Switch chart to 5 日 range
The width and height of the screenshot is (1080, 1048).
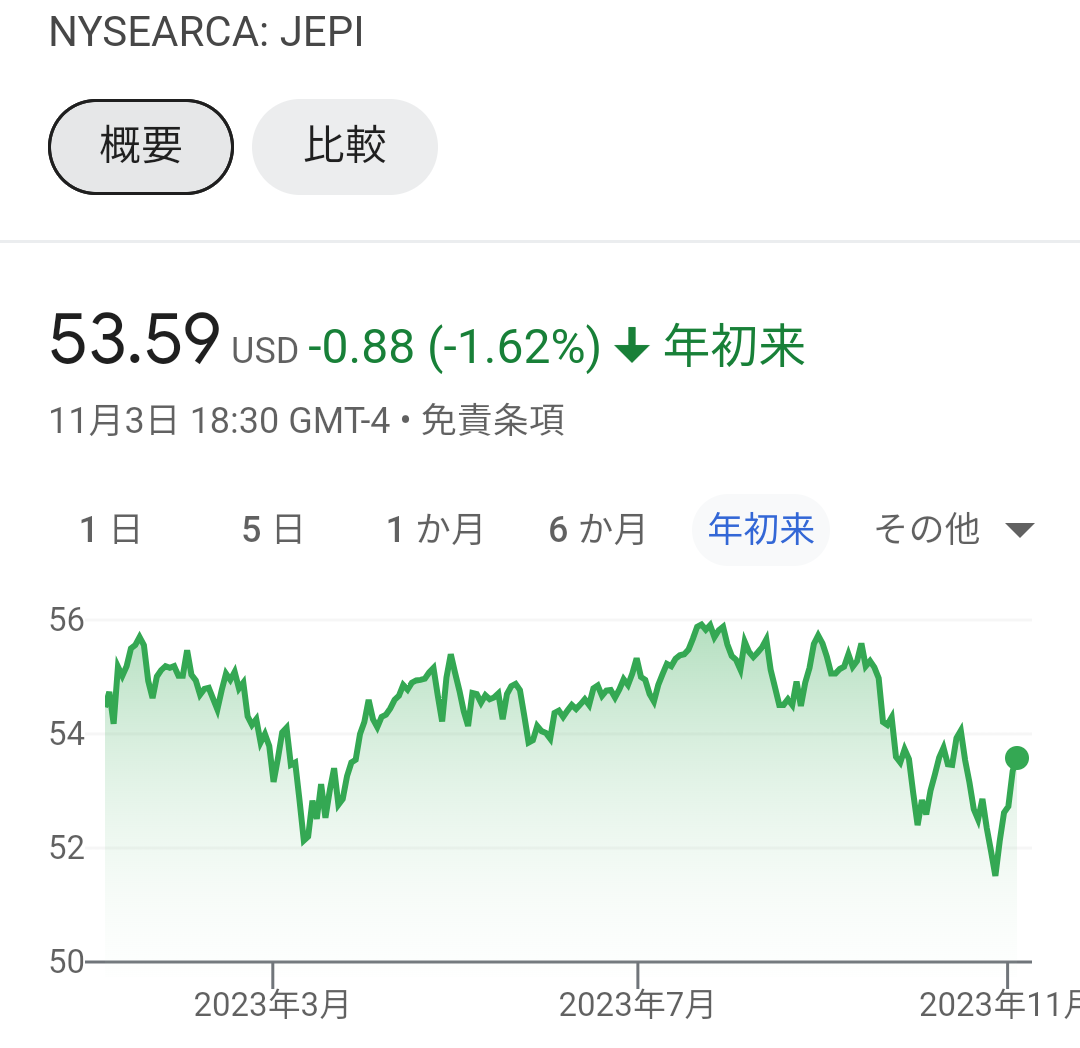(273, 529)
